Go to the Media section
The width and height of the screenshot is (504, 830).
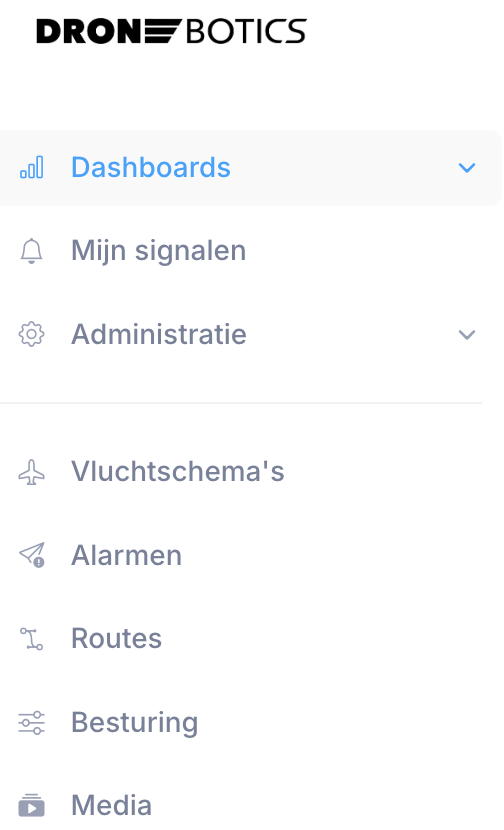[249, 805]
